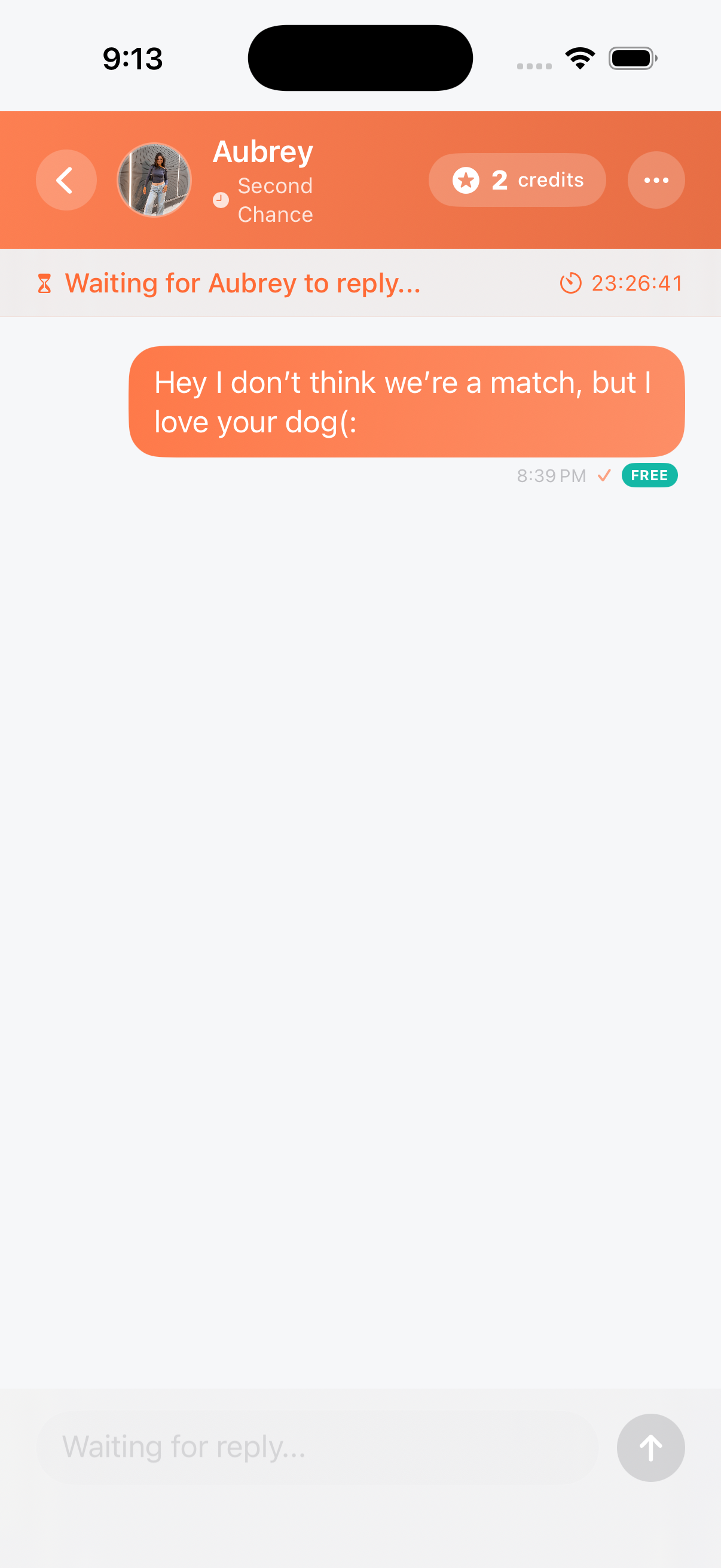This screenshot has height=1568, width=721.
Task: Tap the send arrow button
Action: click(650, 1447)
